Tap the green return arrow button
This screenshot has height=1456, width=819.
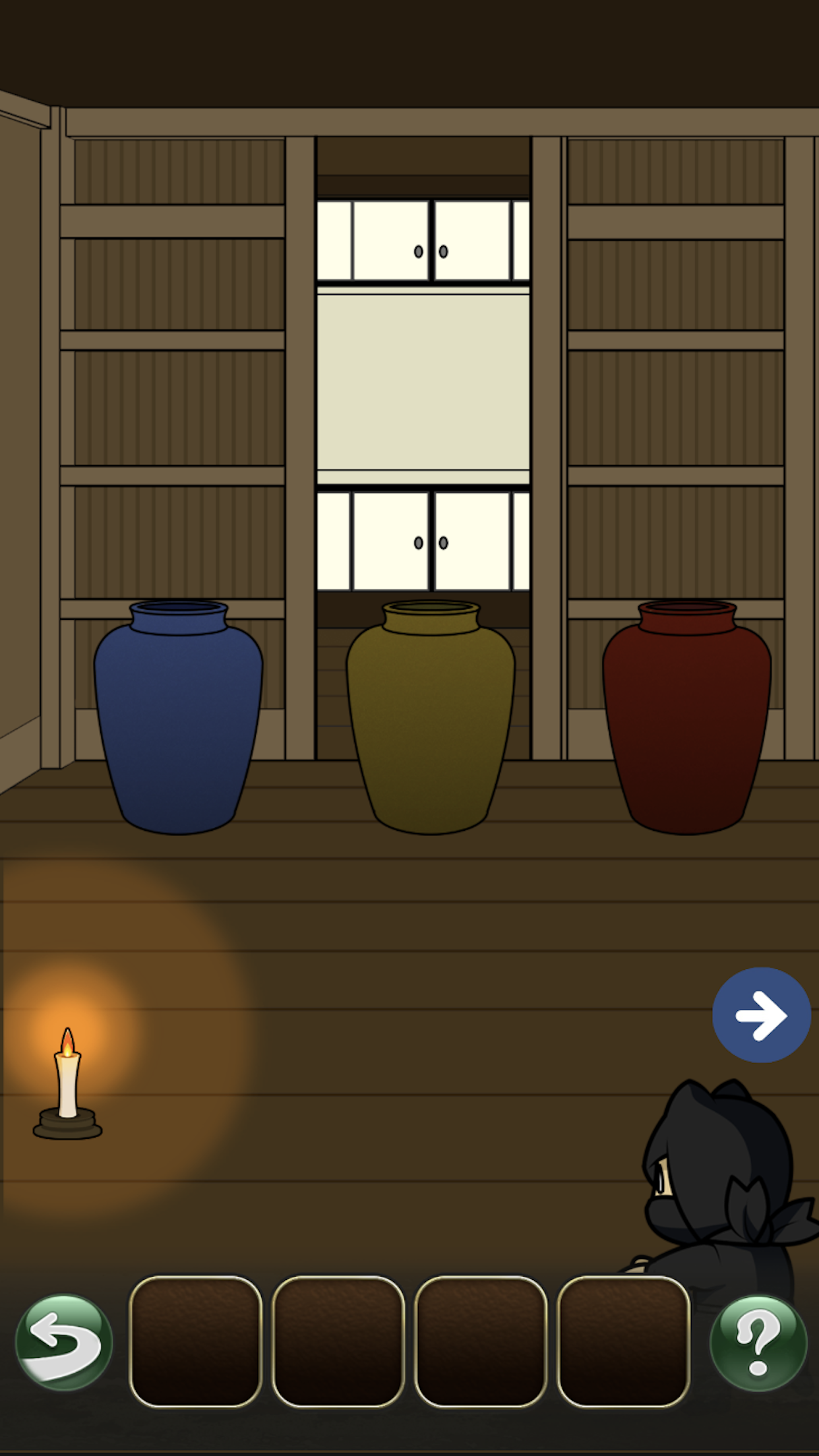[64, 1342]
